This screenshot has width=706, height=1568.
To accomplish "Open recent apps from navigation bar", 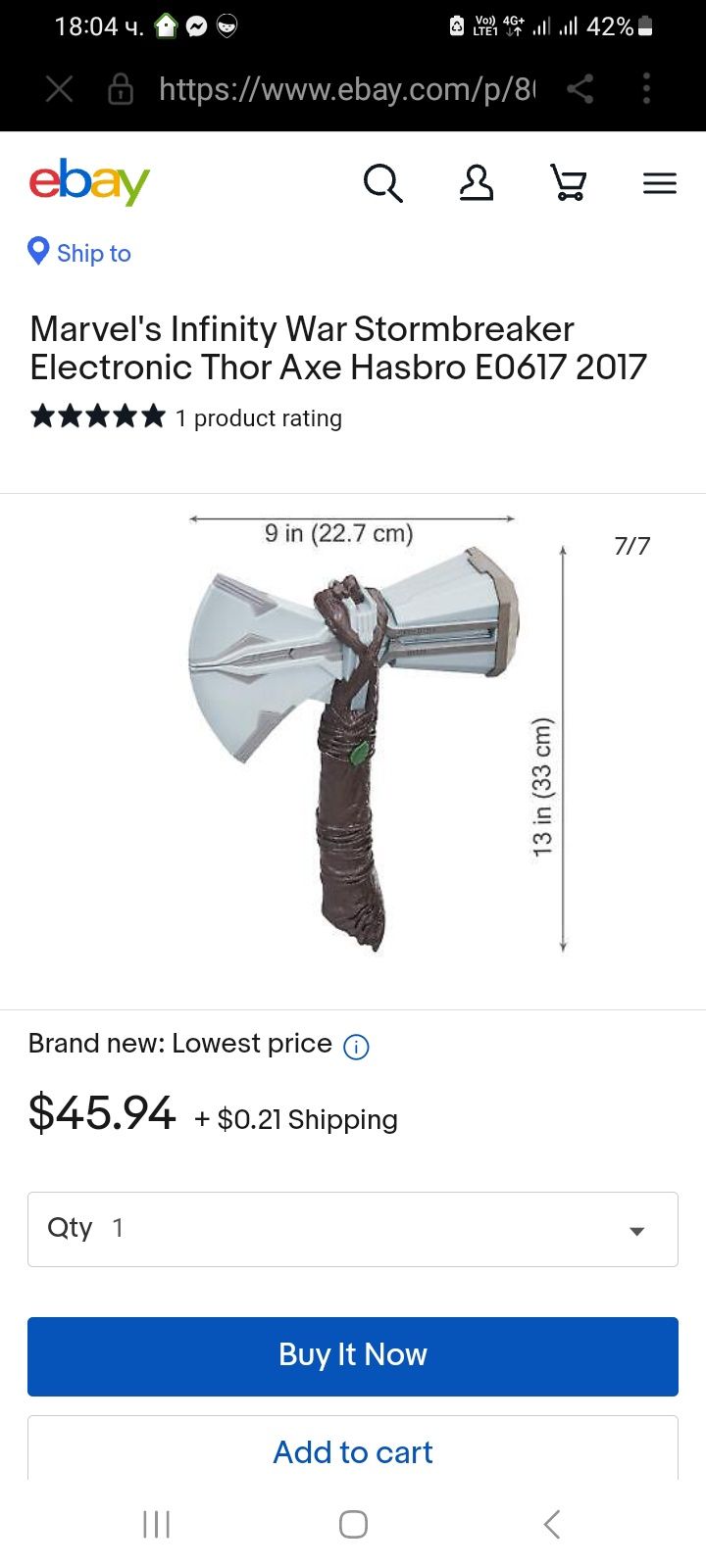I will pyautogui.click(x=156, y=1524).
